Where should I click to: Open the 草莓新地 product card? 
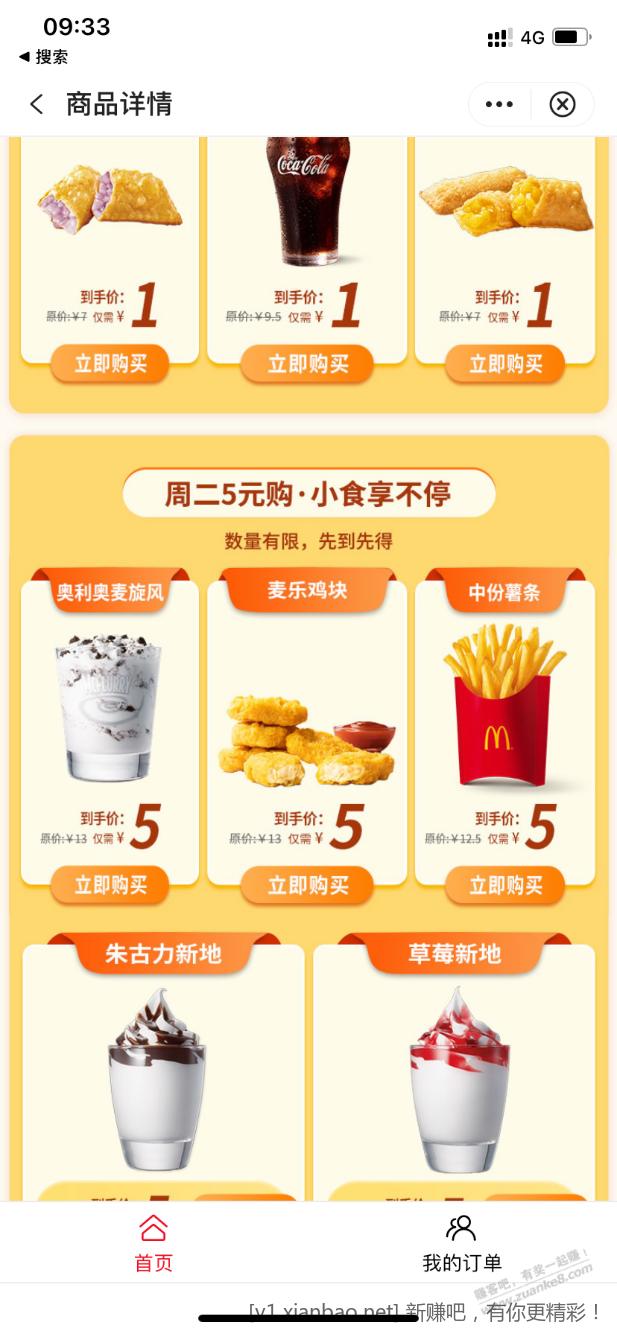point(454,1070)
